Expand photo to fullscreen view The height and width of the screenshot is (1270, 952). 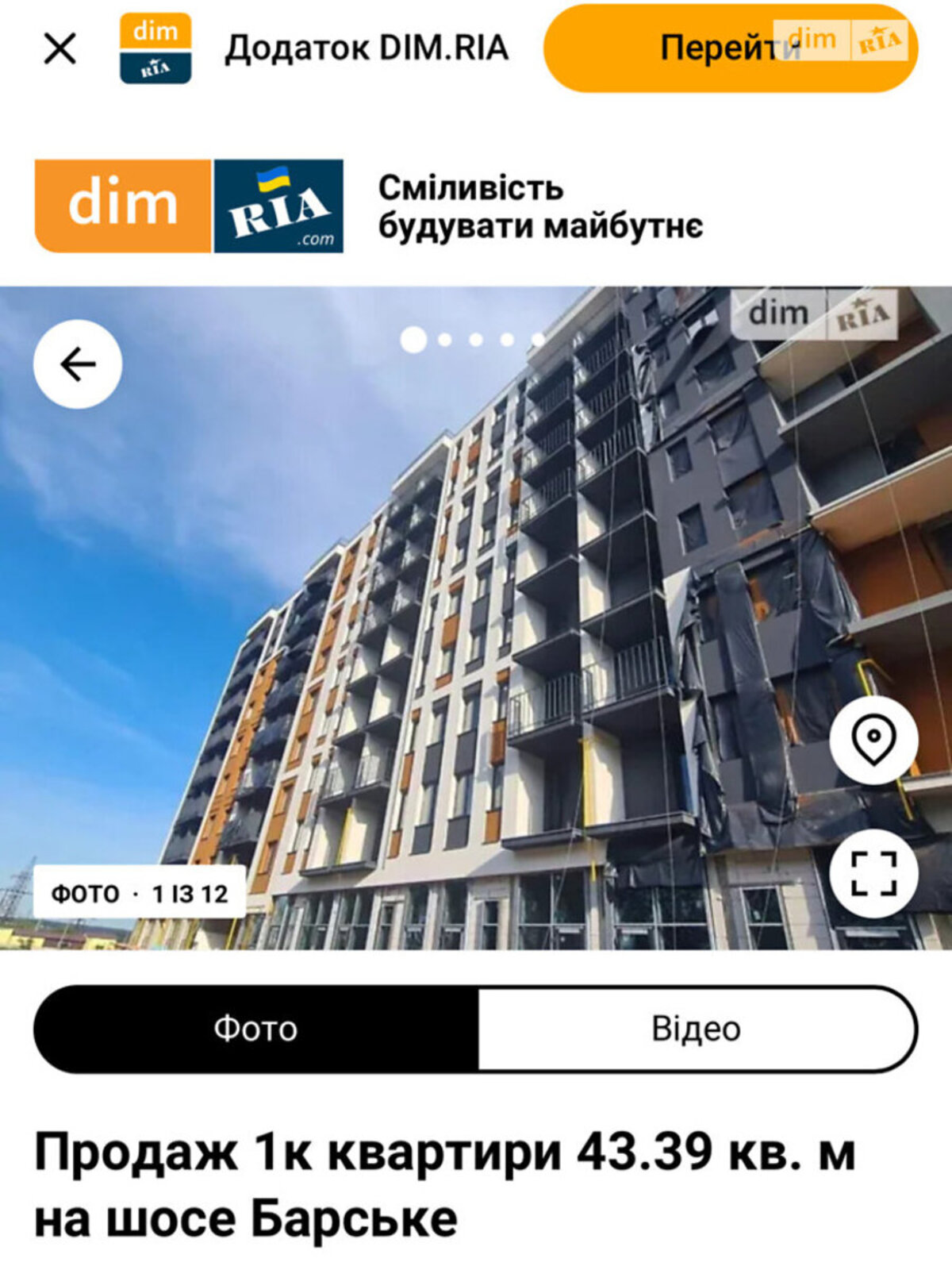point(873,873)
